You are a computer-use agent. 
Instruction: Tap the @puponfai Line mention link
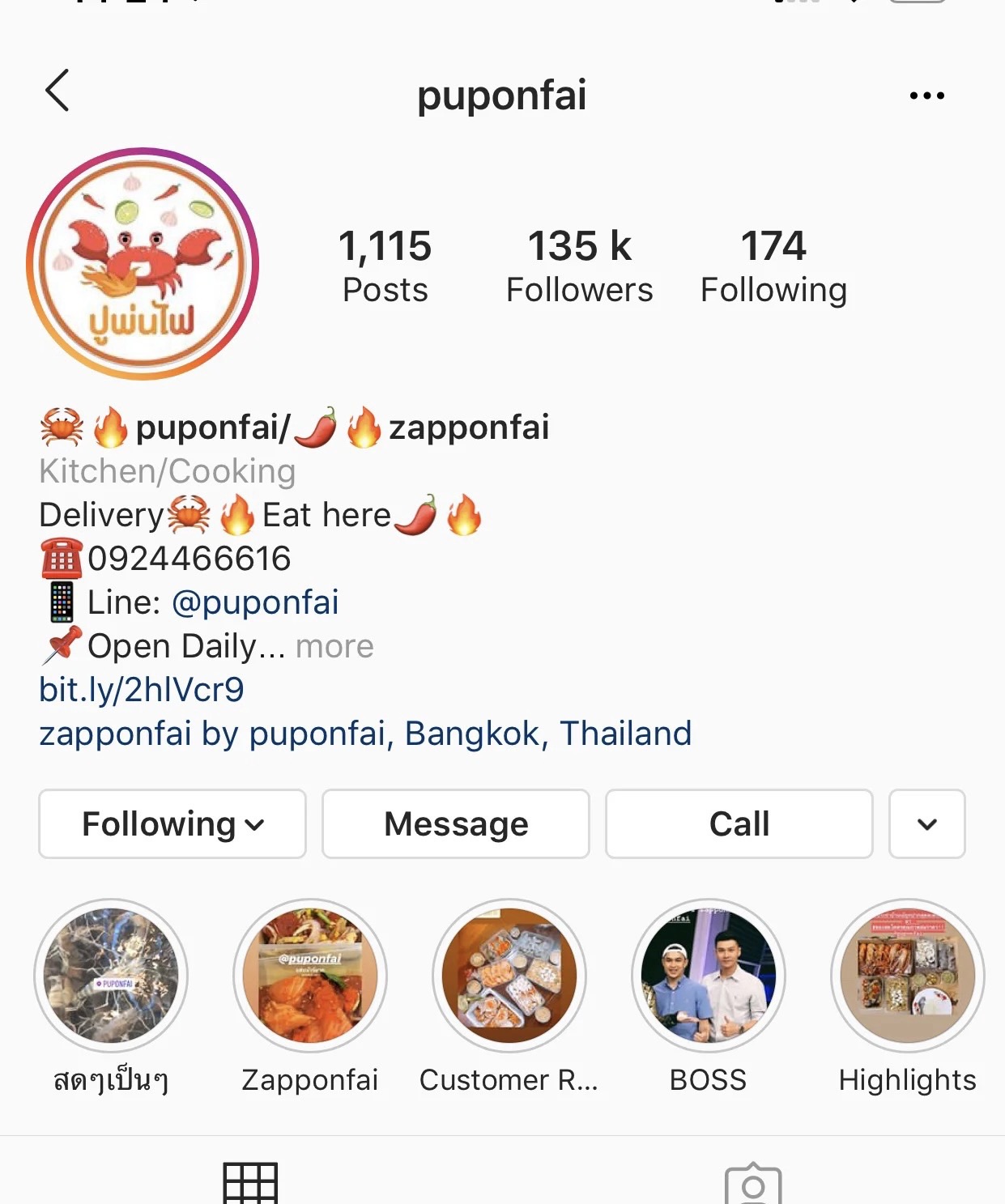pos(255,602)
